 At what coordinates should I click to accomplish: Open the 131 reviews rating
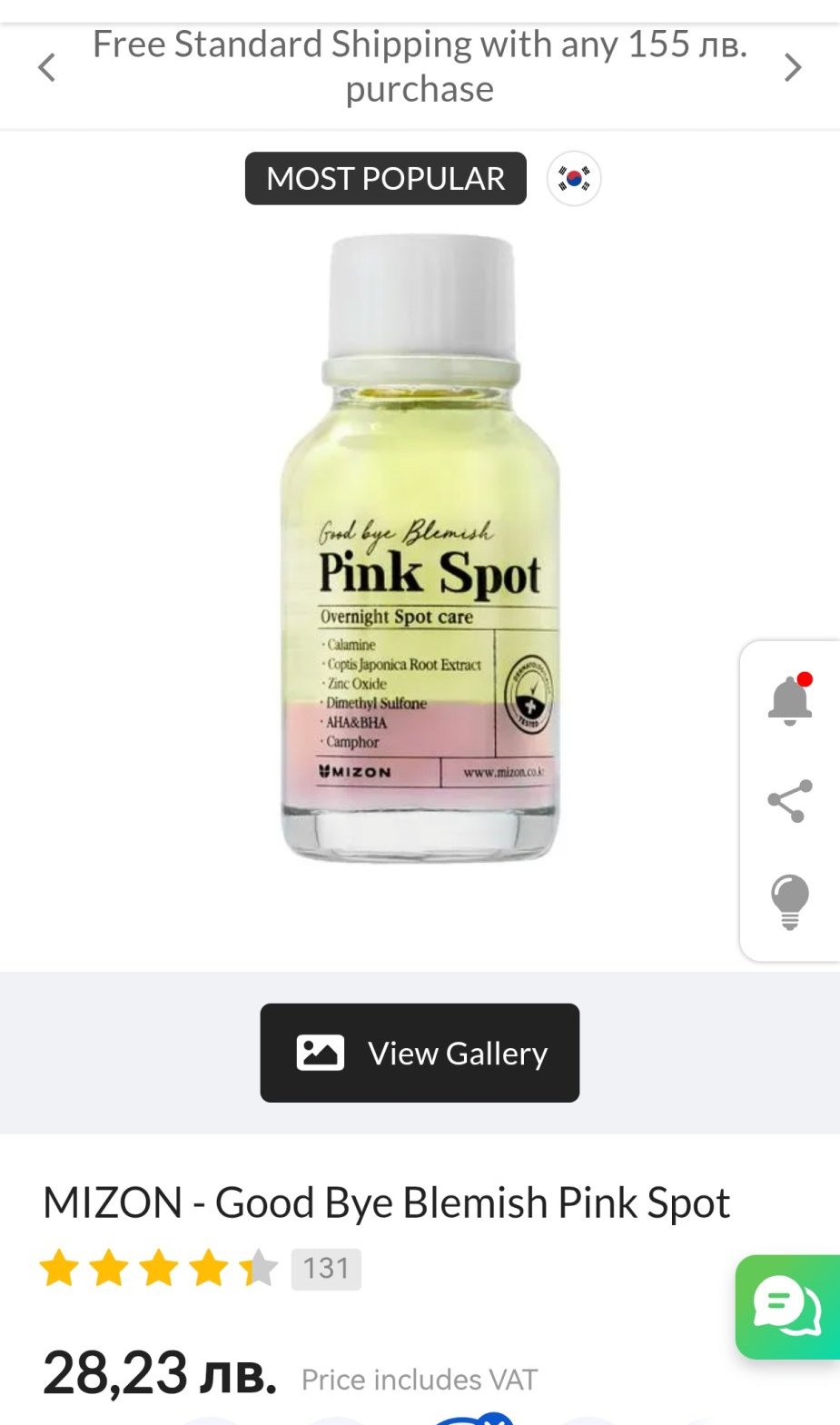pyautogui.click(x=325, y=1268)
